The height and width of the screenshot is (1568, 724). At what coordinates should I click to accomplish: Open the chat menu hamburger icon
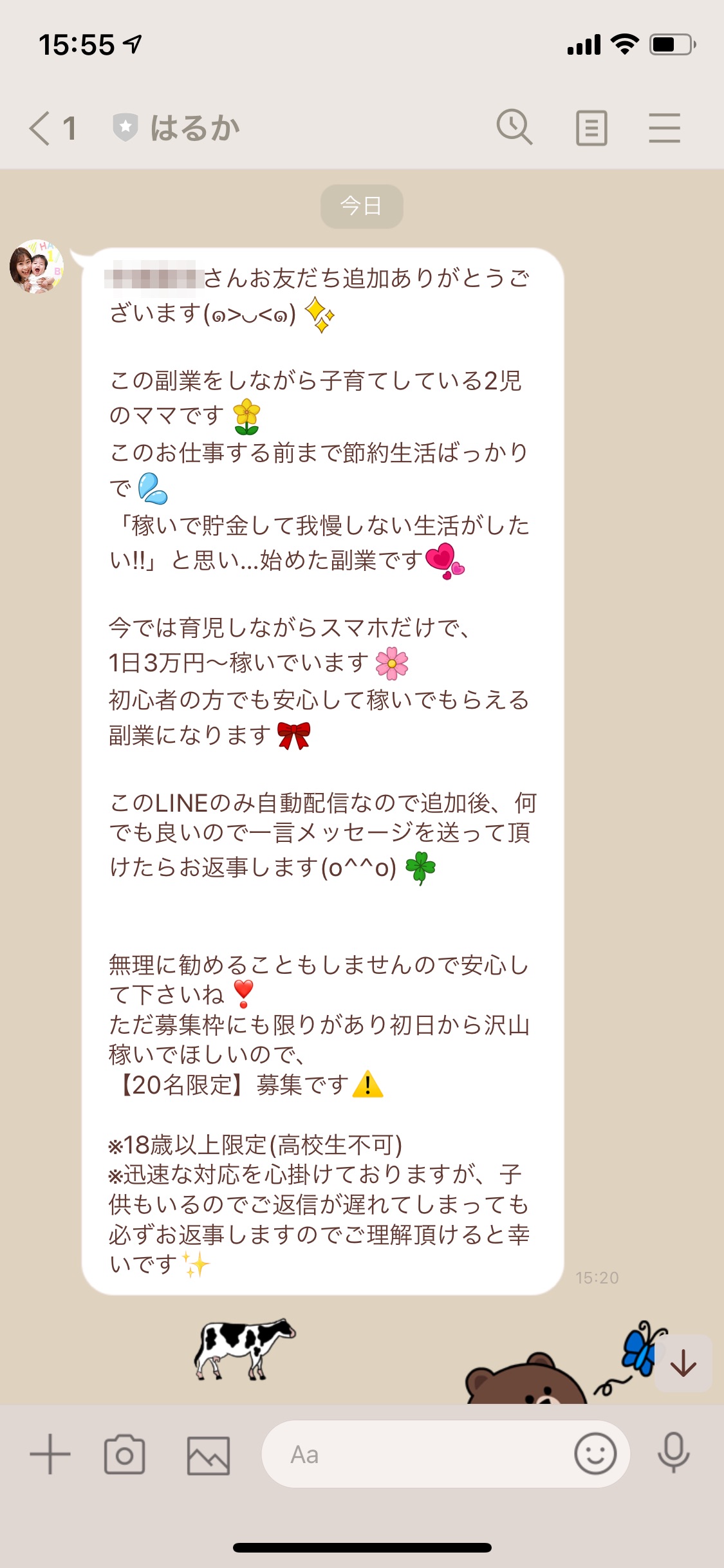click(664, 128)
